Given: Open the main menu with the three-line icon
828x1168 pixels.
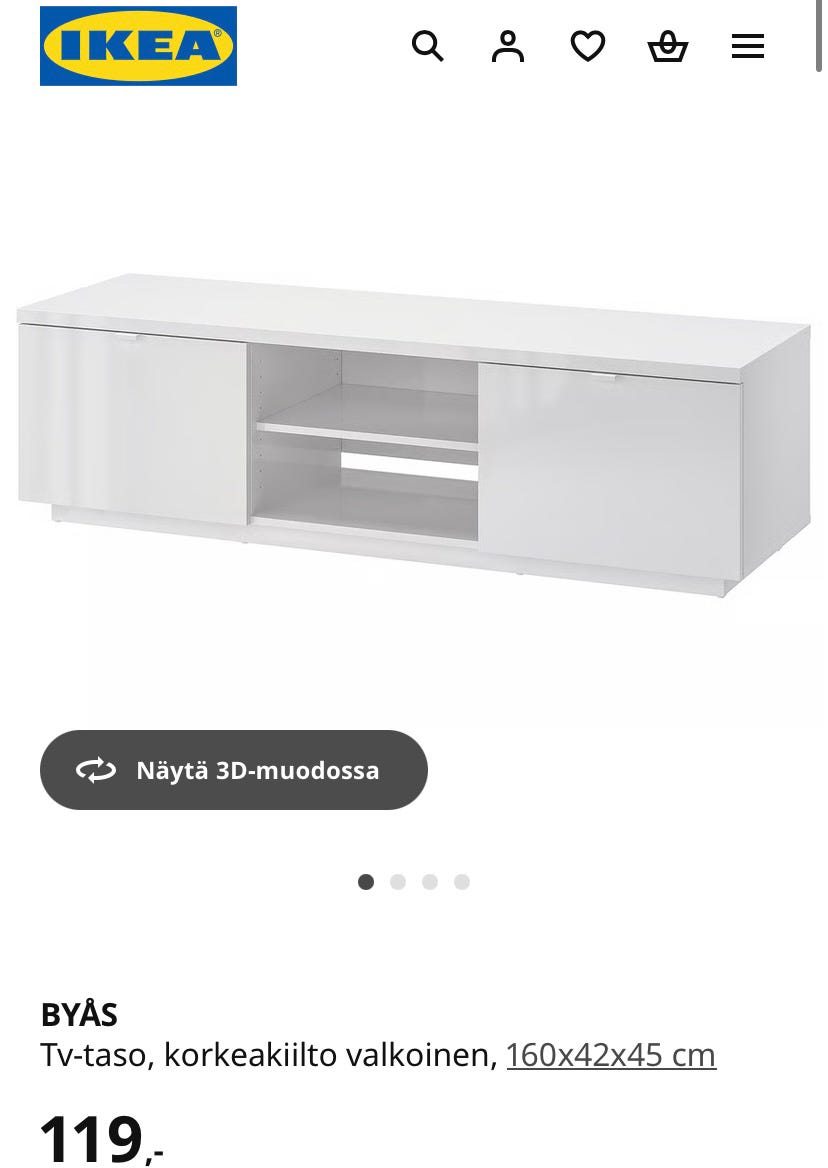Looking at the screenshot, I should point(747,46).
